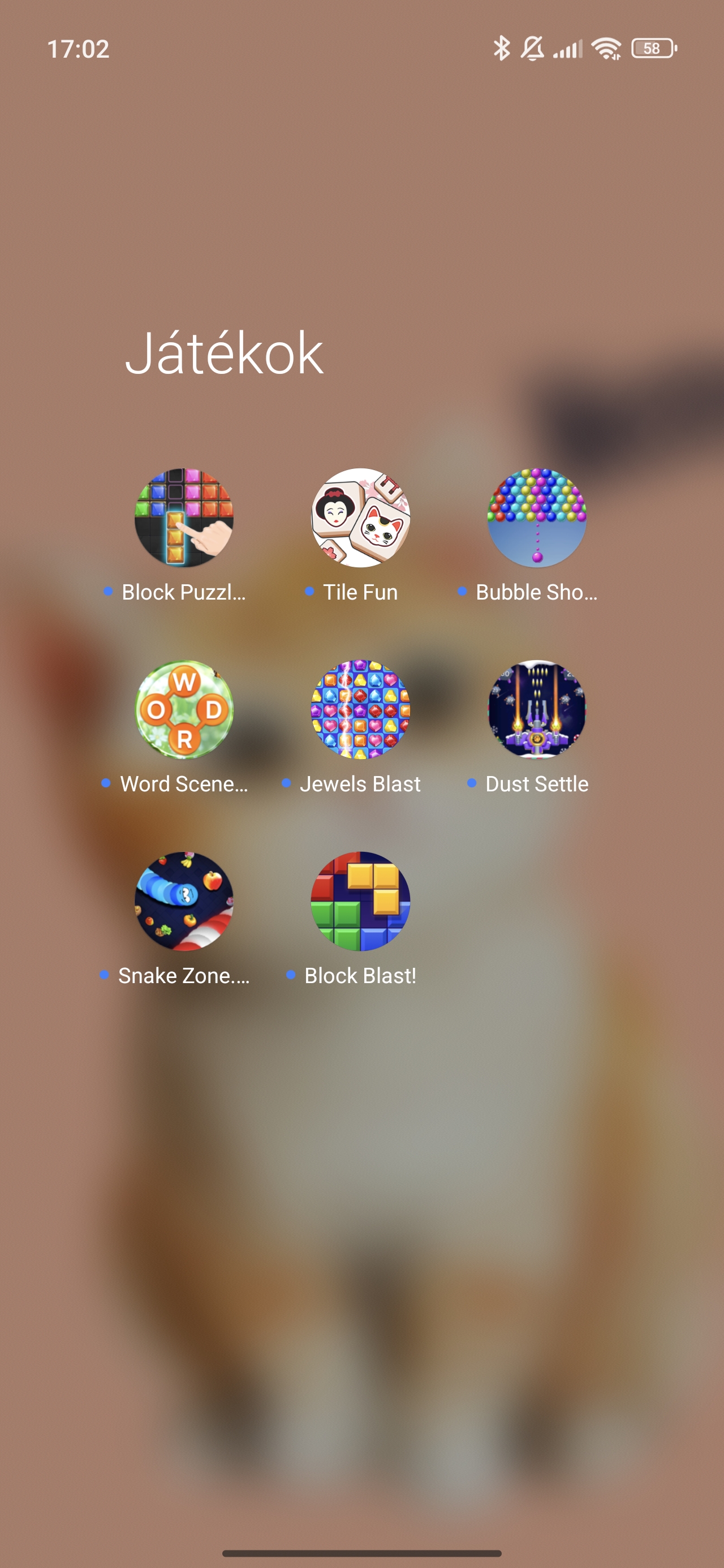
Task: Tap the Játékok folder name
Action: 224,354
